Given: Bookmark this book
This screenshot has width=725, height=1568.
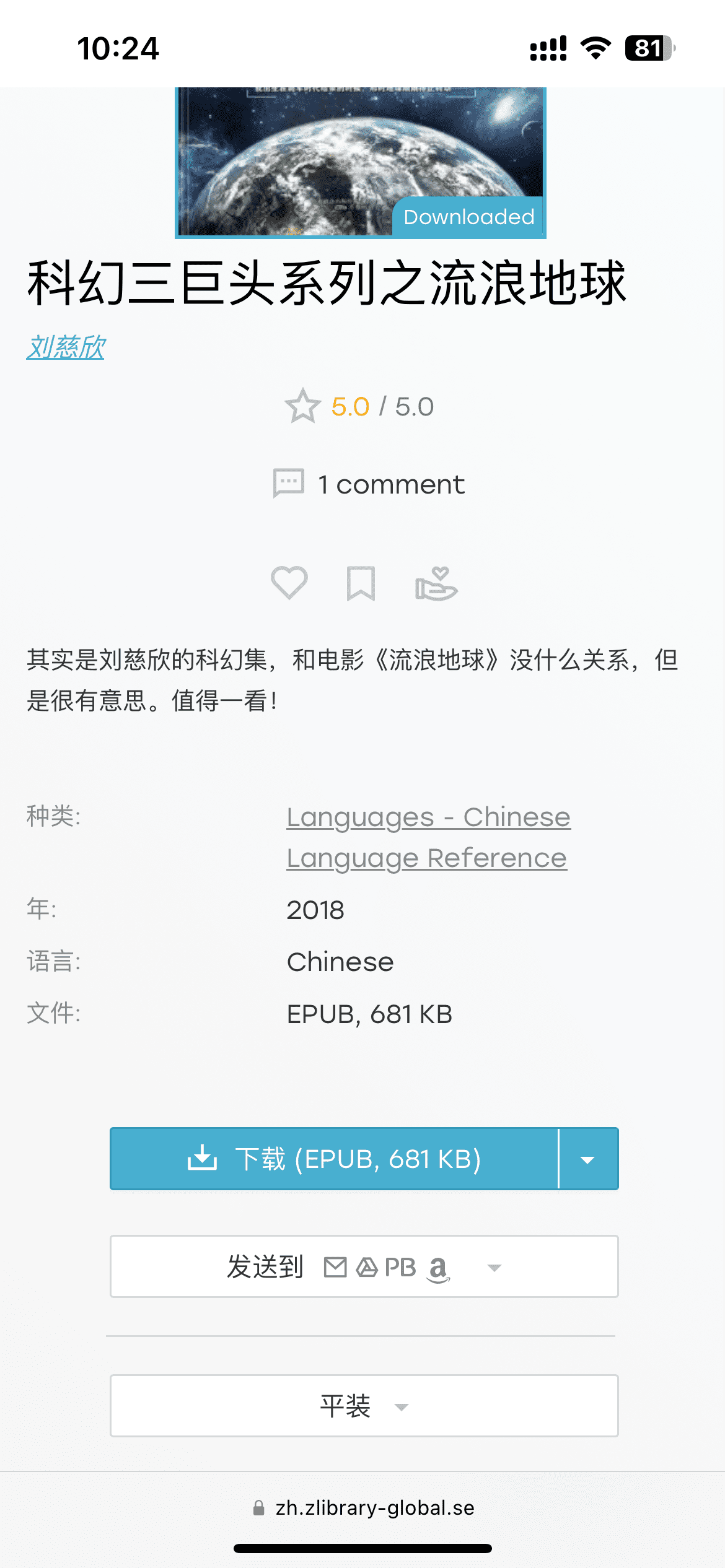Looking at the screenshot, I should (361, 583).
